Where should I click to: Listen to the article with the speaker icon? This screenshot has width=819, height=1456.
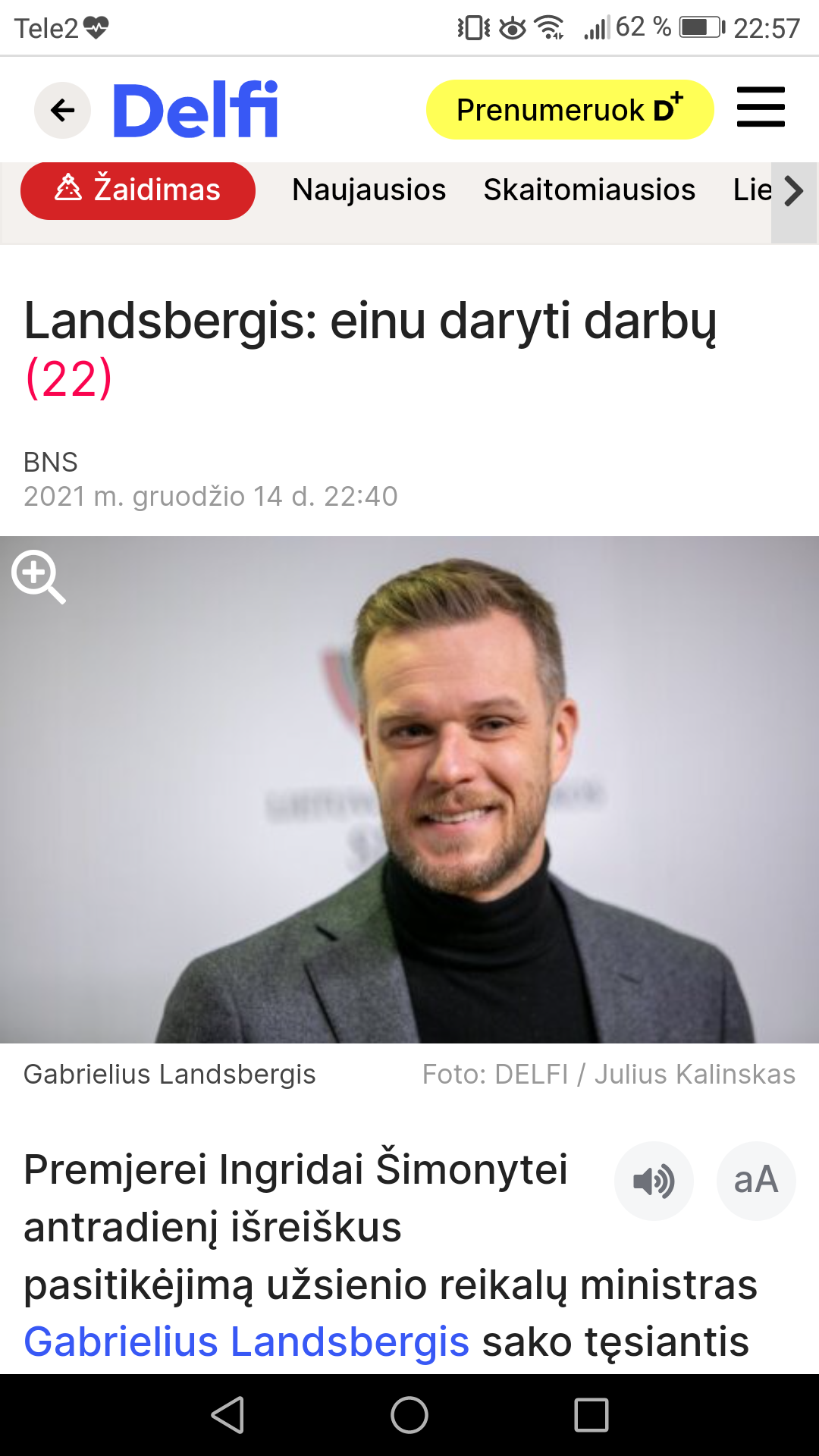654,1181
